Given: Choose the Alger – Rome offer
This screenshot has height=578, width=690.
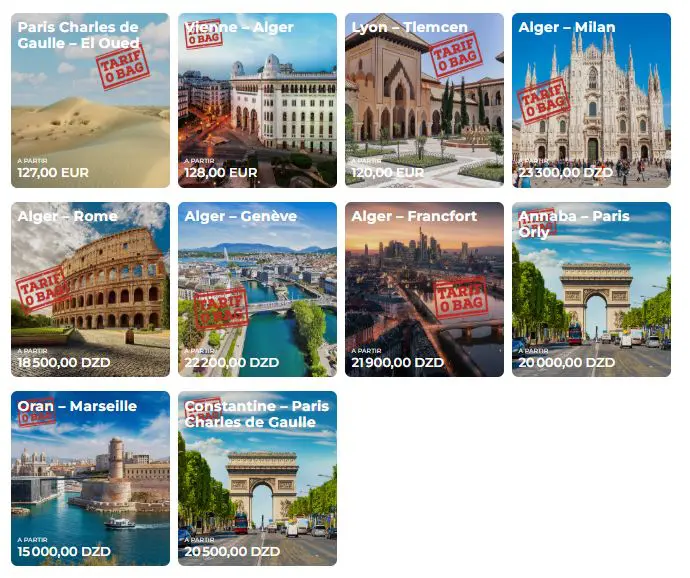Looking at the screenshot, I should coord(90,290).
